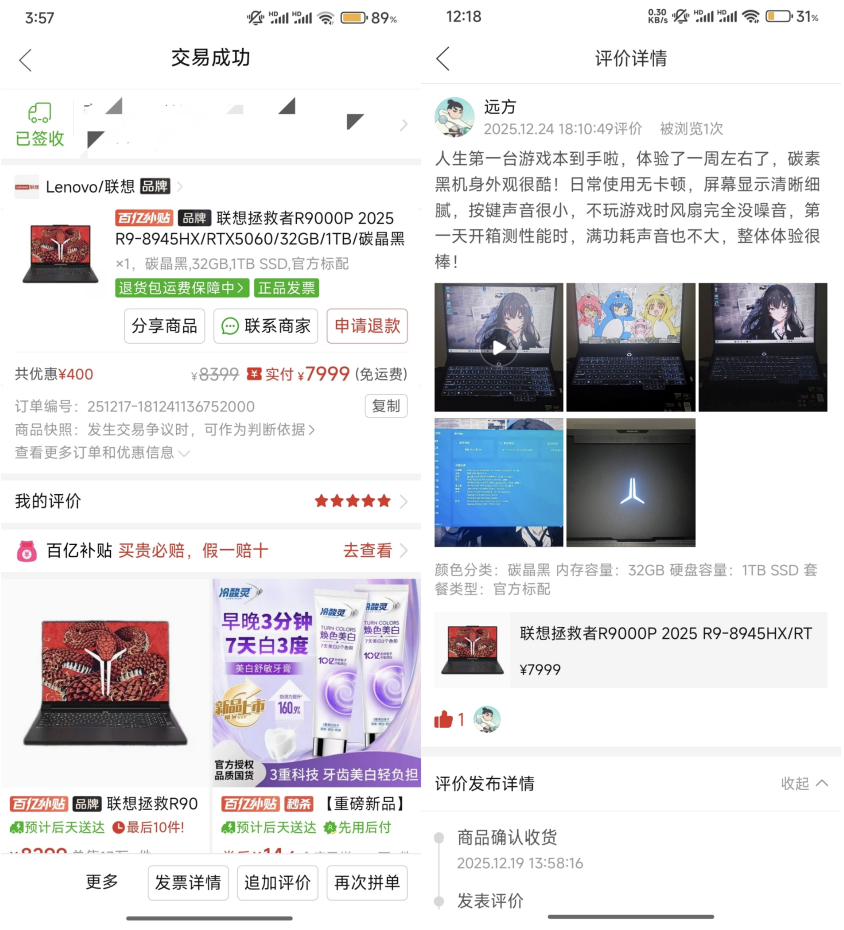Open 发票详情 invoice details

190,883
